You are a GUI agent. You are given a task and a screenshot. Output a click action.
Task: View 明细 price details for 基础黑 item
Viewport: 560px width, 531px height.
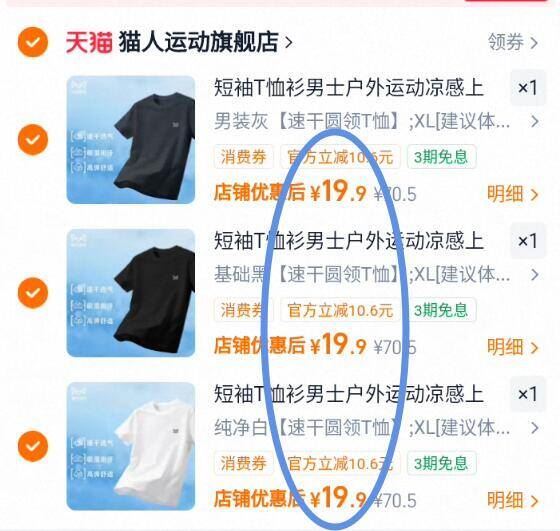pyautogui.click(x=512, y=347)
